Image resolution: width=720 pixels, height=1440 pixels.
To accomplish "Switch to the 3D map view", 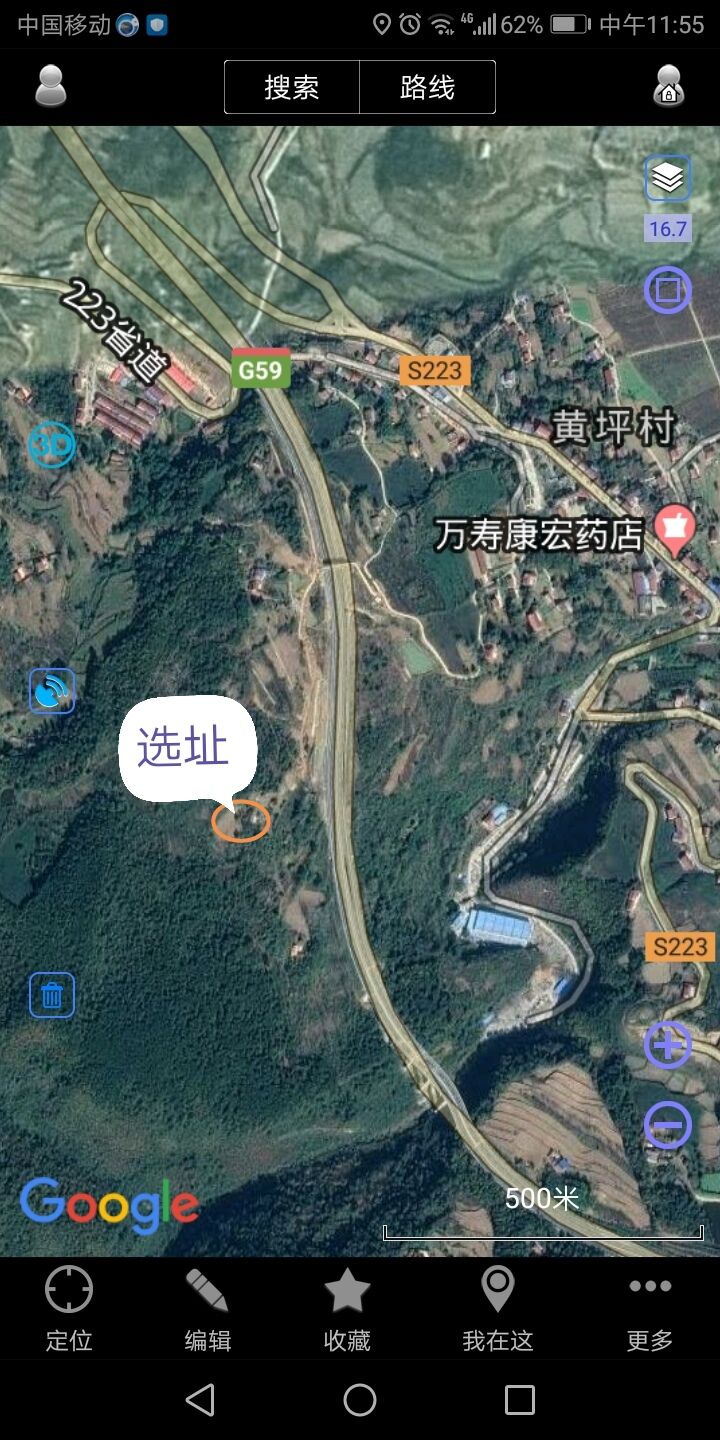I will tap(52, 445).
